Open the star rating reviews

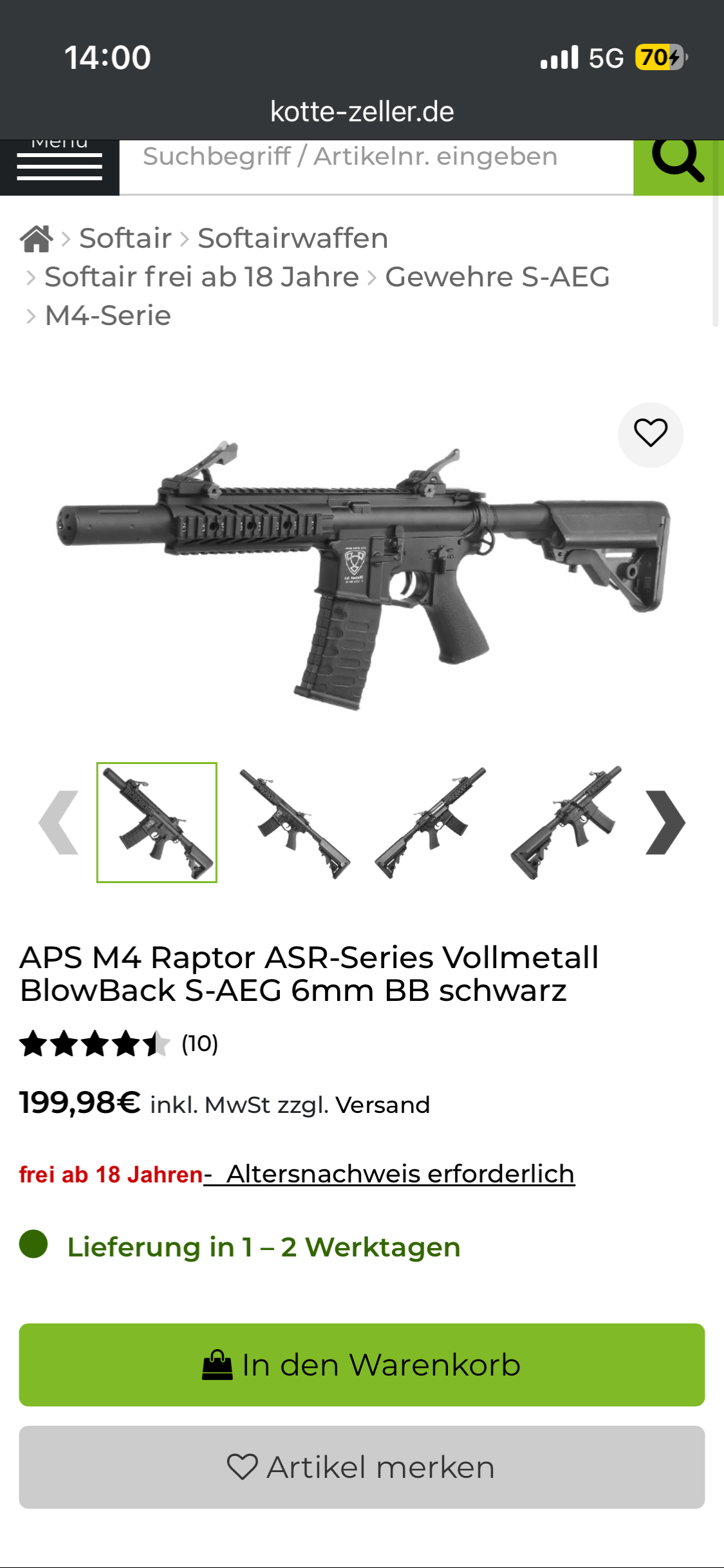[119, 1043]
